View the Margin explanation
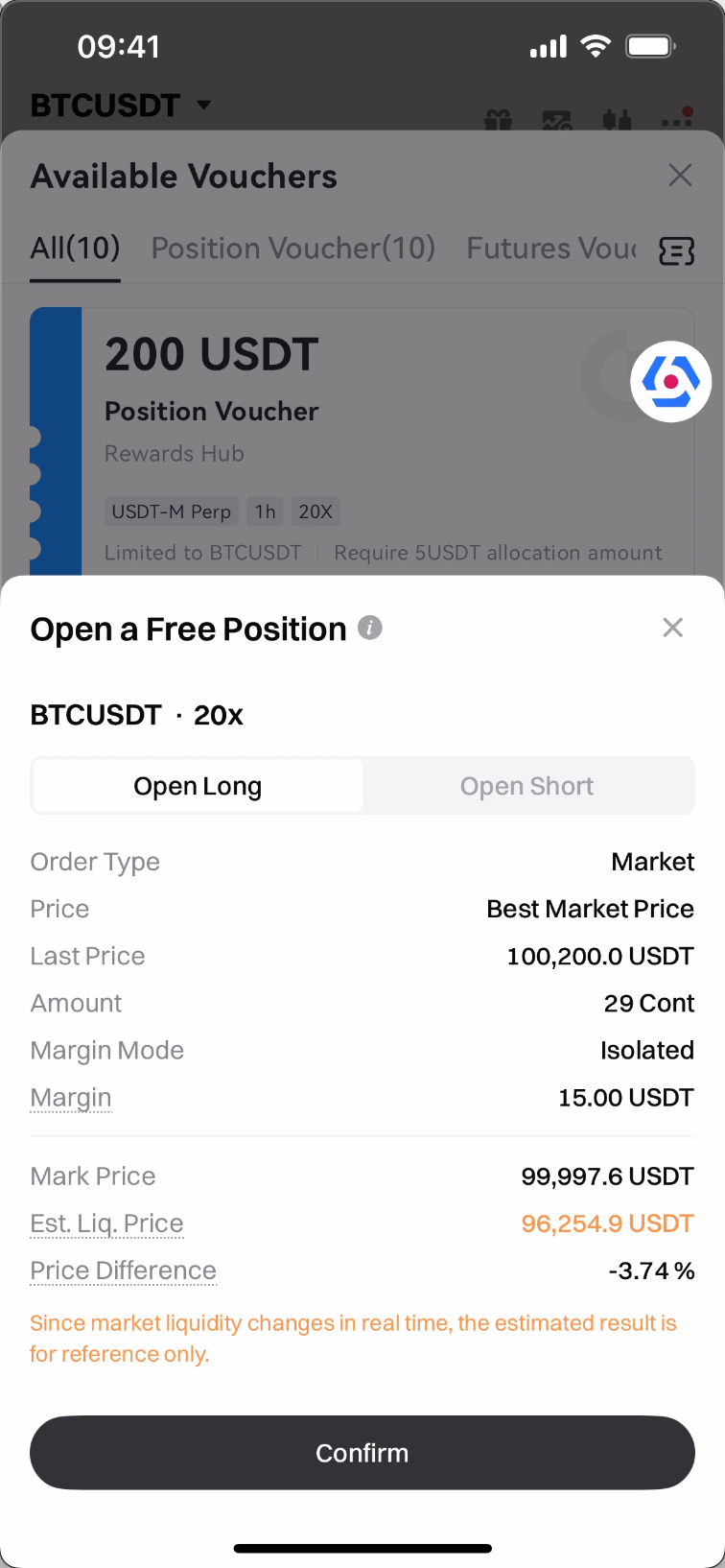Image resolution: width=725 pixels, height=1568 pixels. point(71,1098)
